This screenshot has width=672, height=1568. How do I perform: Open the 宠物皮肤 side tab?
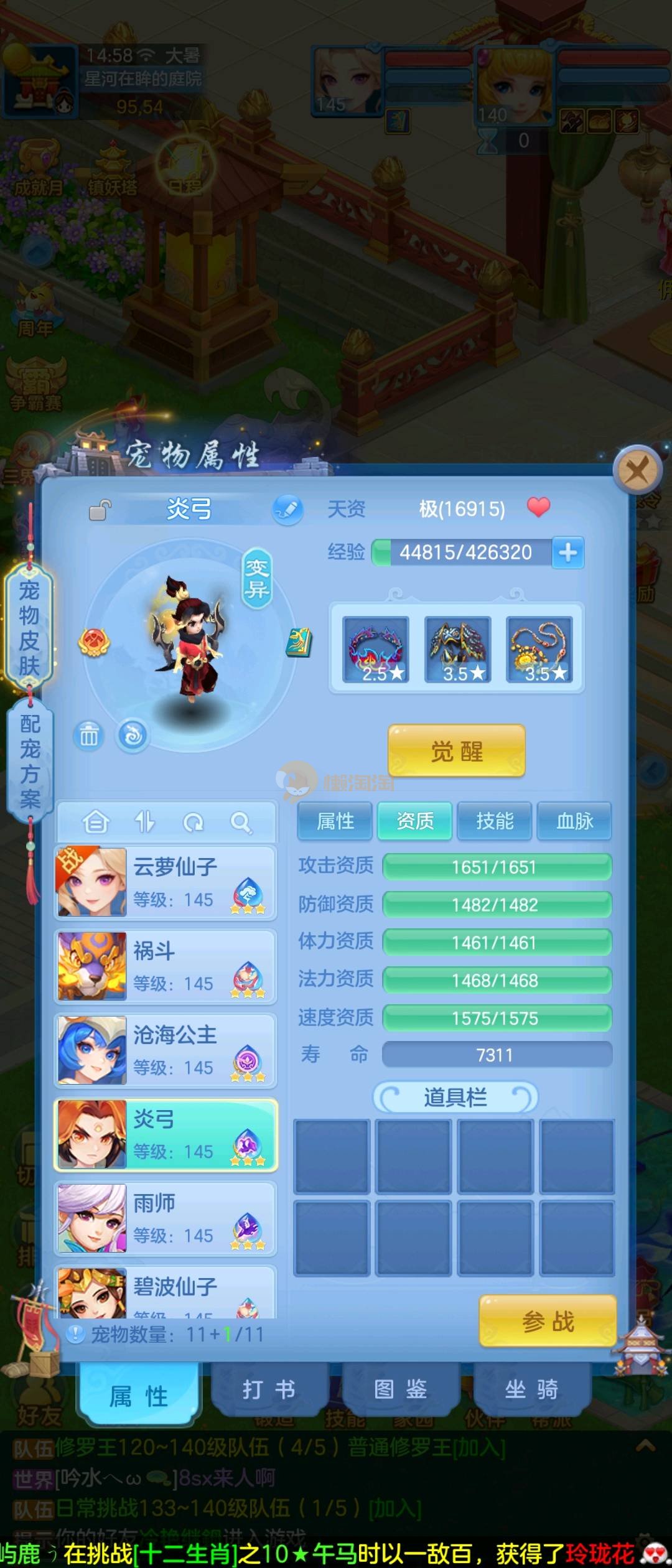(29, 627)
